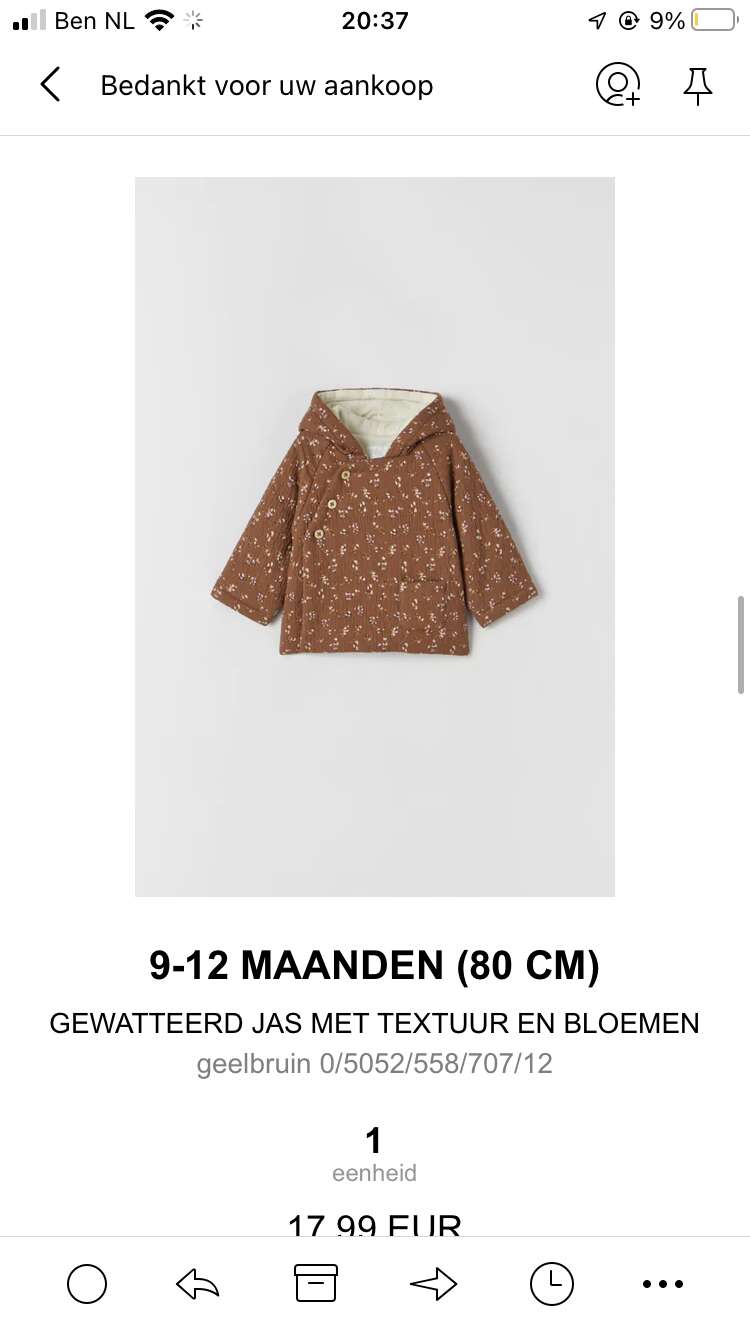Image resolution: width=750 pixels, height=1334 pixels.
Task: Mark the email as unread with the circle icon
Action: [x=87, y=1283]
